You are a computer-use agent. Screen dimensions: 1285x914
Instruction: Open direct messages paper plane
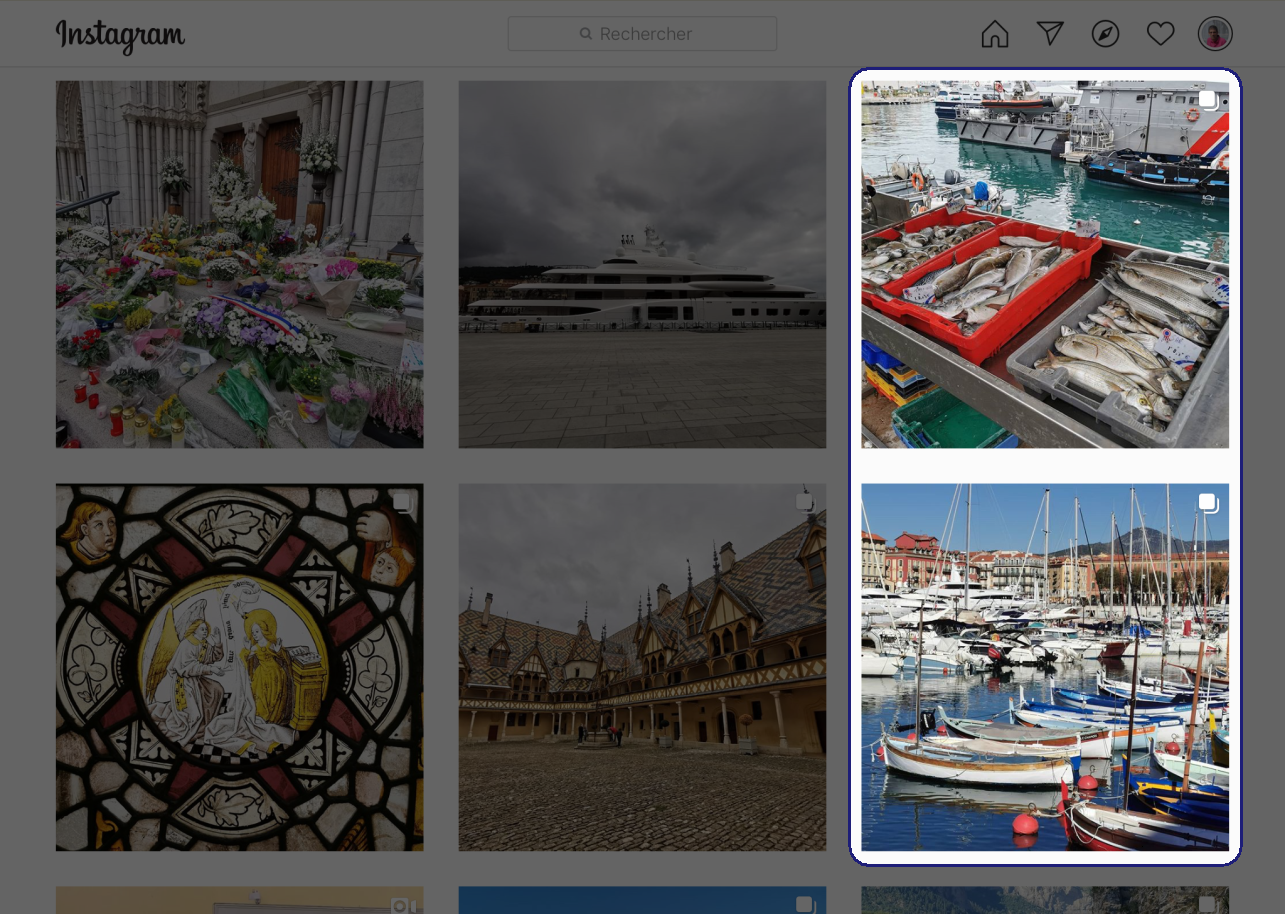pos(1050,34)
